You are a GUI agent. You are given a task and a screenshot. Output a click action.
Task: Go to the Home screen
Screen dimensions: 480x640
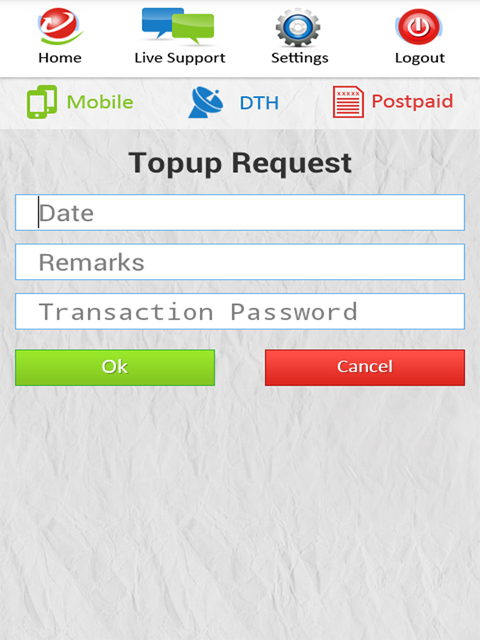[x=60, y=36]
